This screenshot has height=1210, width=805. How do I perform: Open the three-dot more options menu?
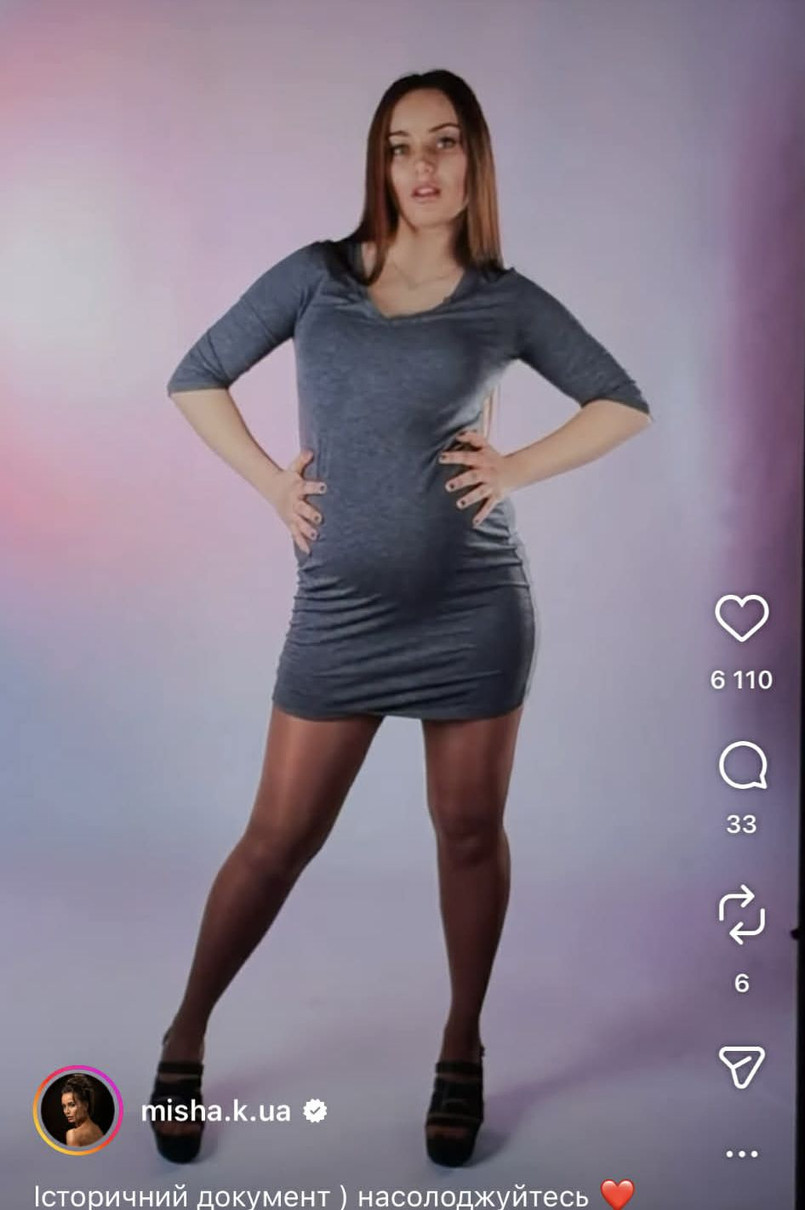[741, 1154]
